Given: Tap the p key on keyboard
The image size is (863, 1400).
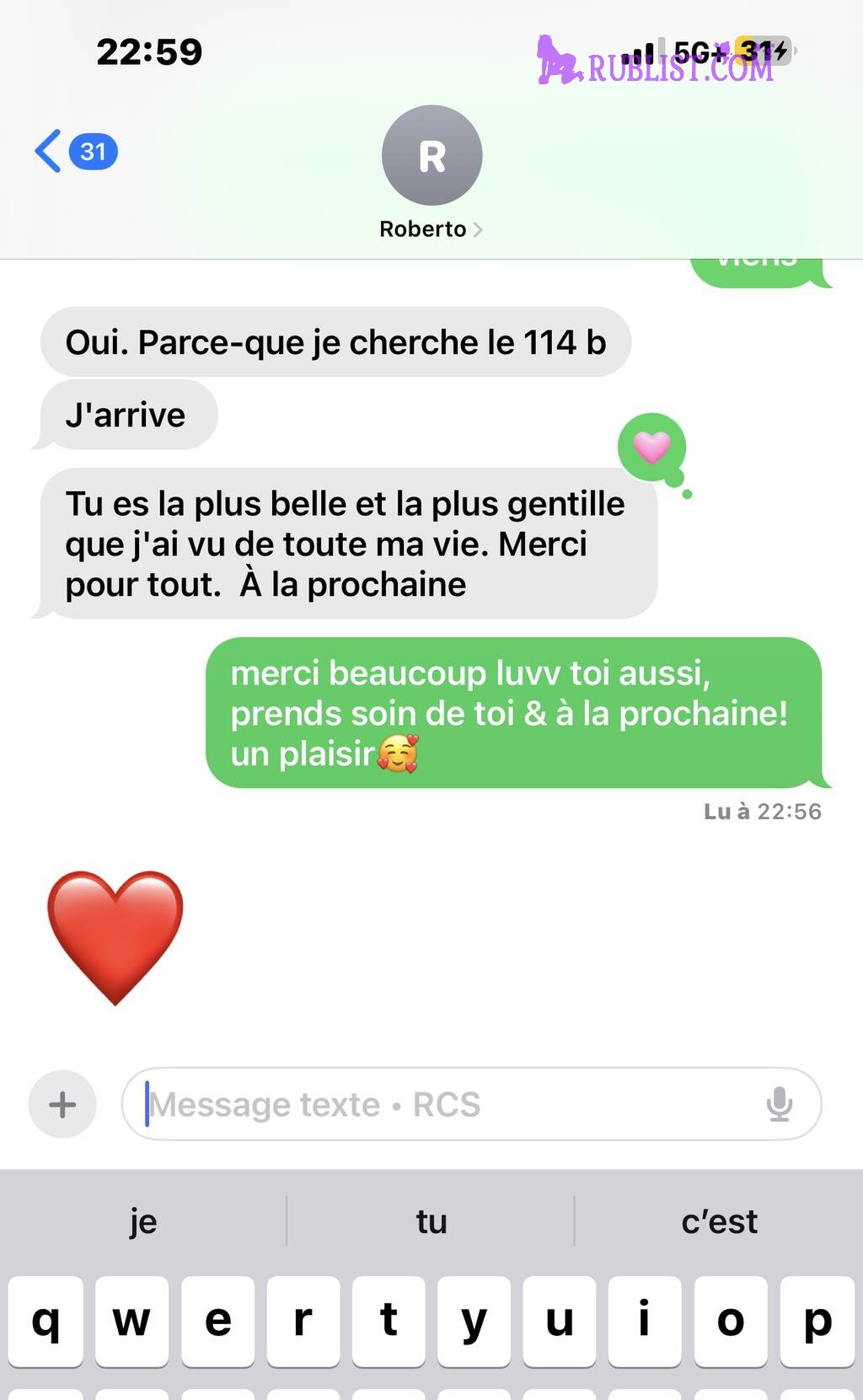Looking at the screenshot, I should pos(817,1321).
